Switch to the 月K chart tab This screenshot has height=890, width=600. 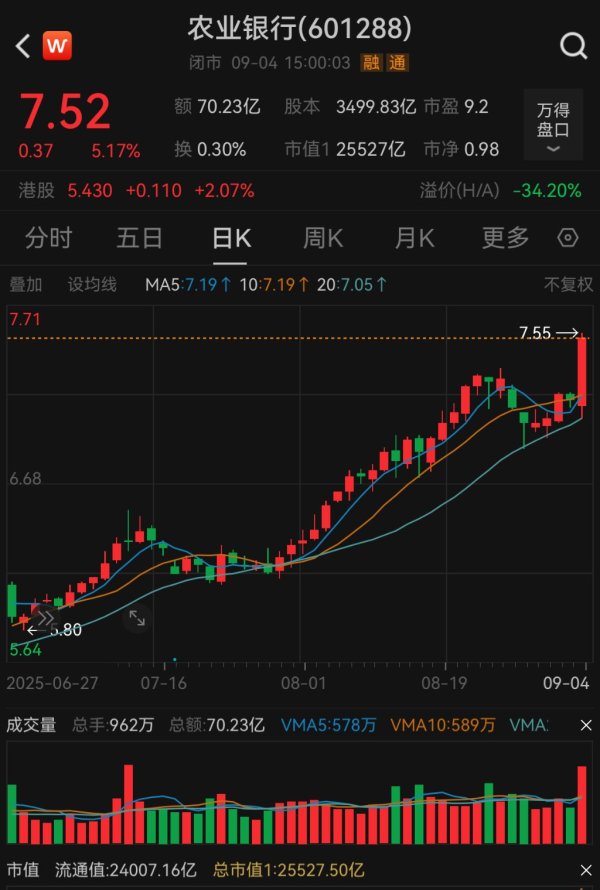pyautogui.click(x=414, y=238)
